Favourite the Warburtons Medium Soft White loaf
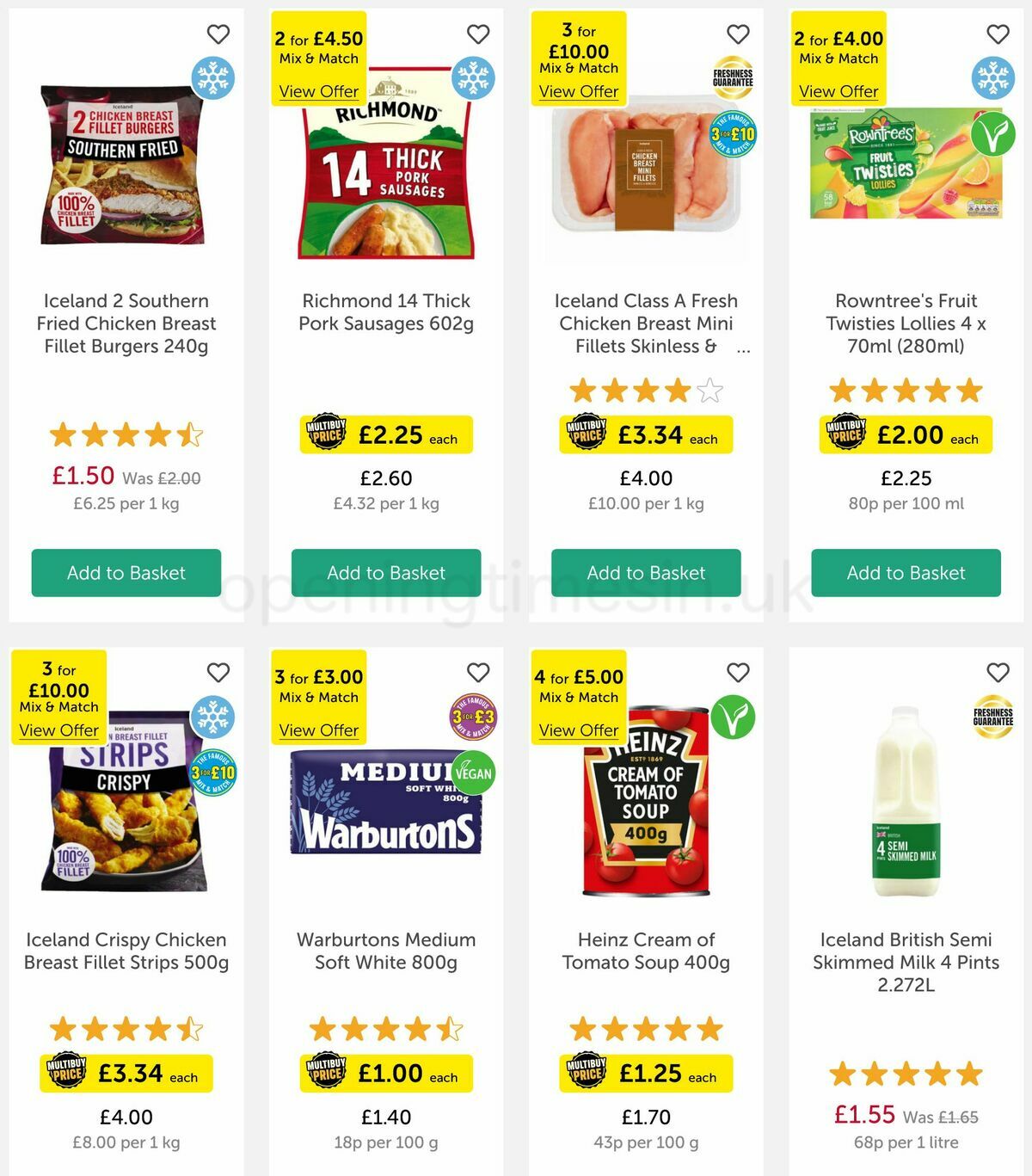Image resolution: width=1032 pixels, height=1176 pixels. (x=477, y=674)
